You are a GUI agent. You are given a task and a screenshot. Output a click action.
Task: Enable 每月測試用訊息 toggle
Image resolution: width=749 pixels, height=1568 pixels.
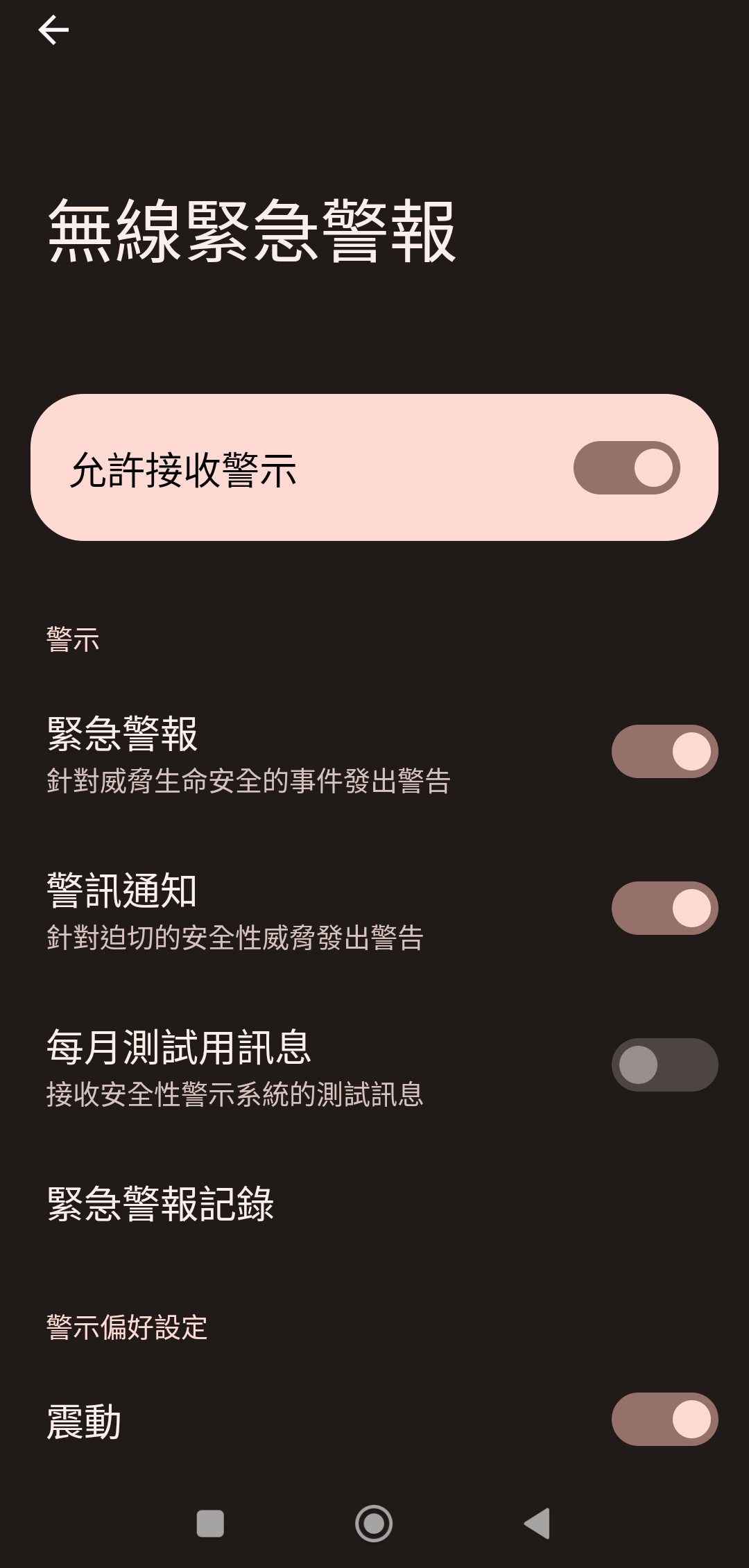point(664,1065)
